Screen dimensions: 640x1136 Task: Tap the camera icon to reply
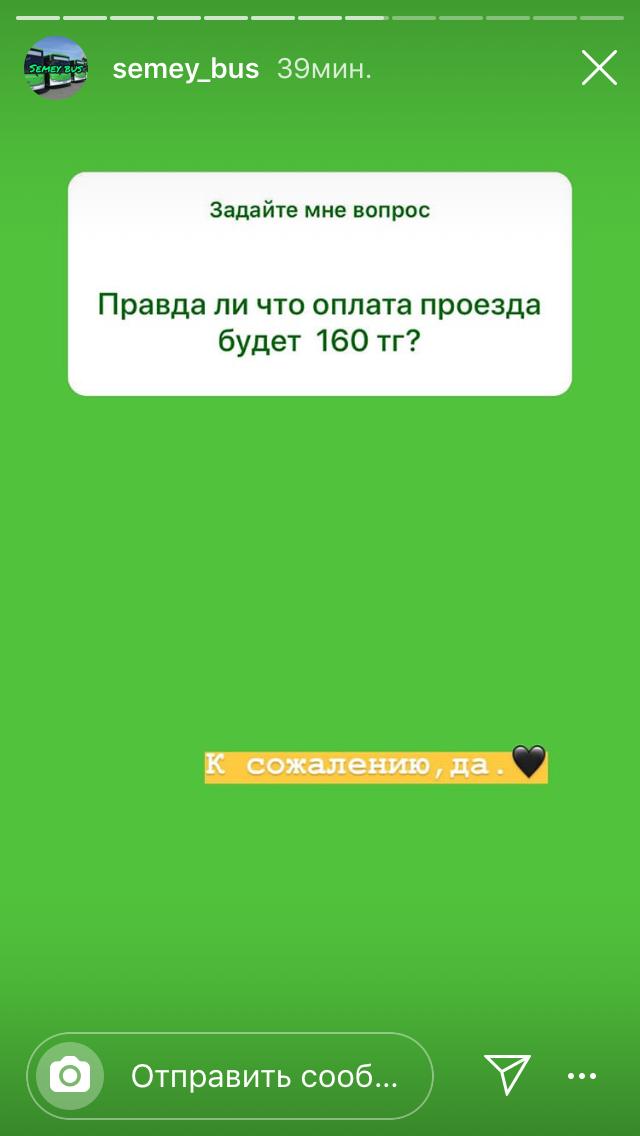[x=70, y=1076]
